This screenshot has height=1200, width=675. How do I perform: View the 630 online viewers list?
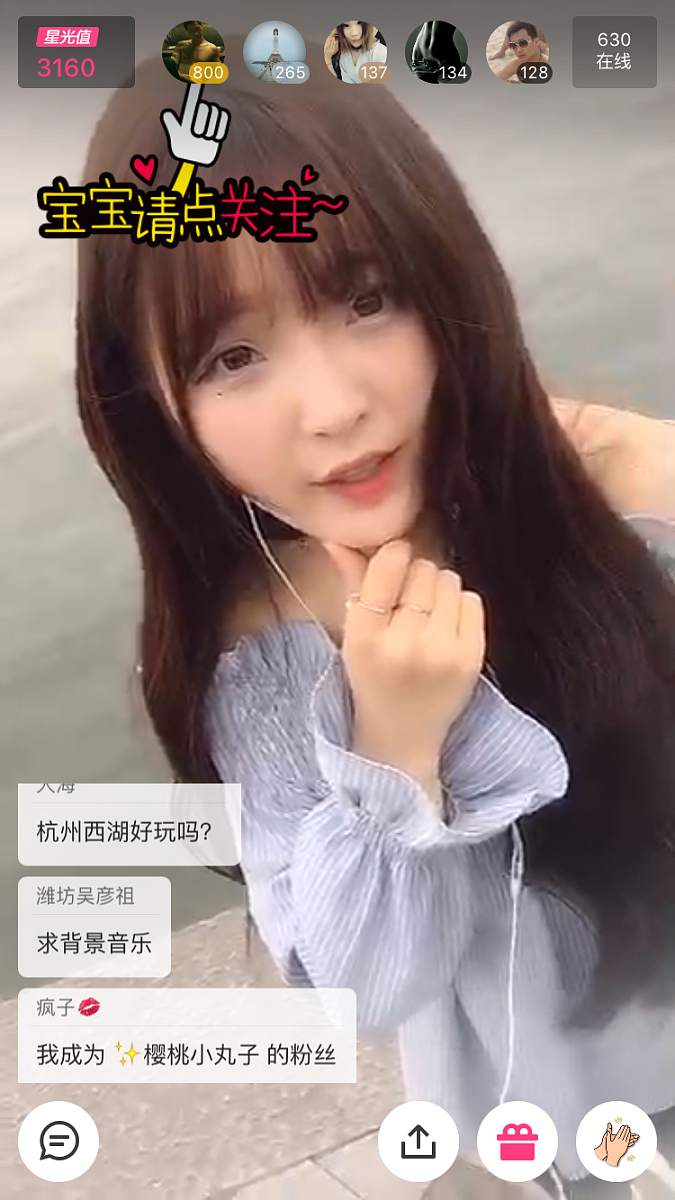pyautogui.click(x=614, y=51)
